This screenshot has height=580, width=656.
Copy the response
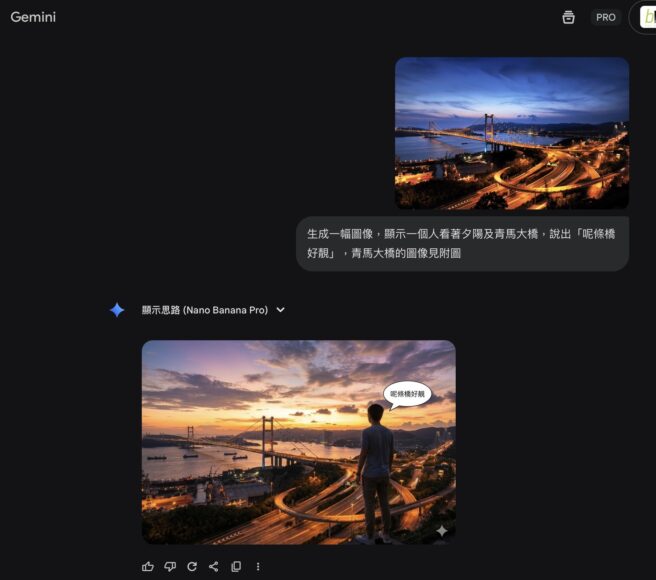pyautogui.click(x=236, y=566)
